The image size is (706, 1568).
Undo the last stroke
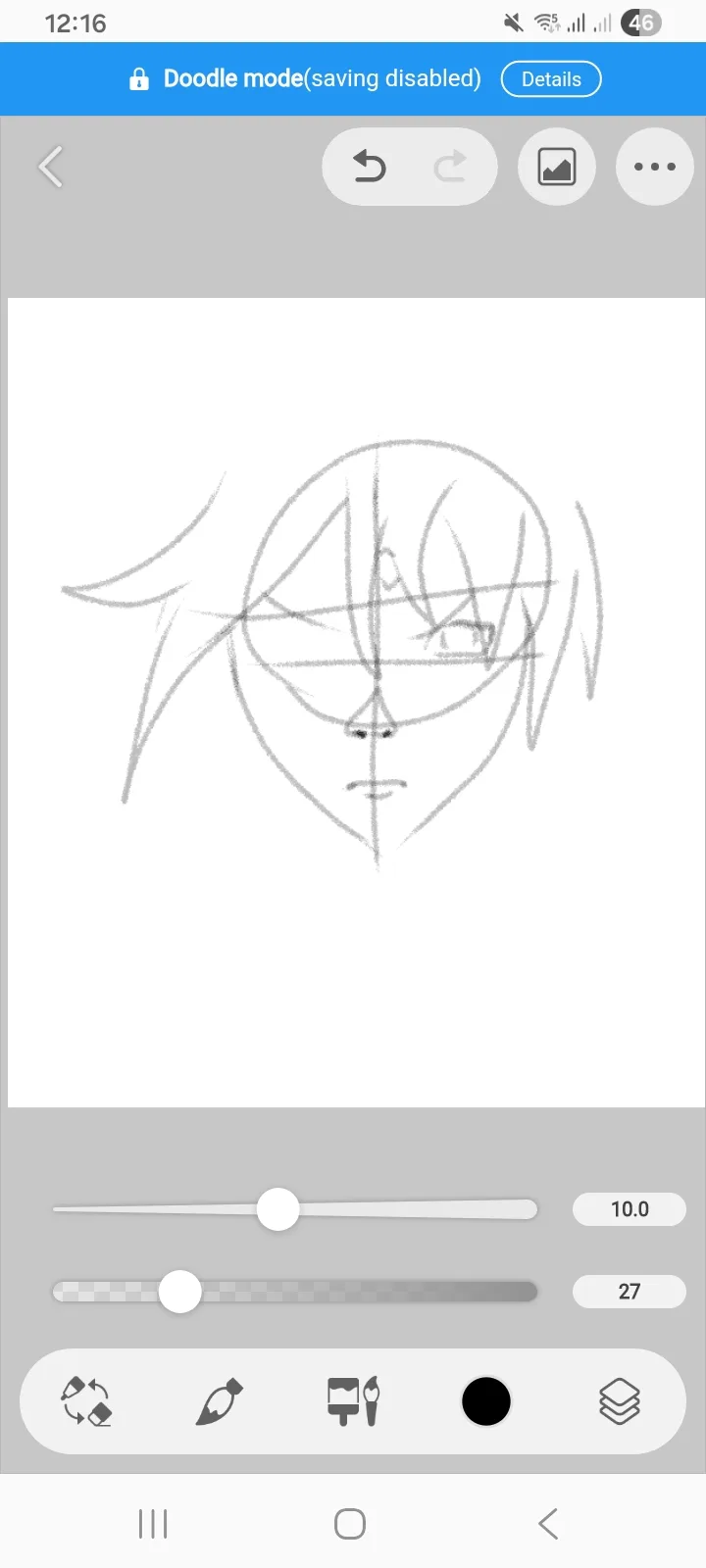tap(370, 167)
